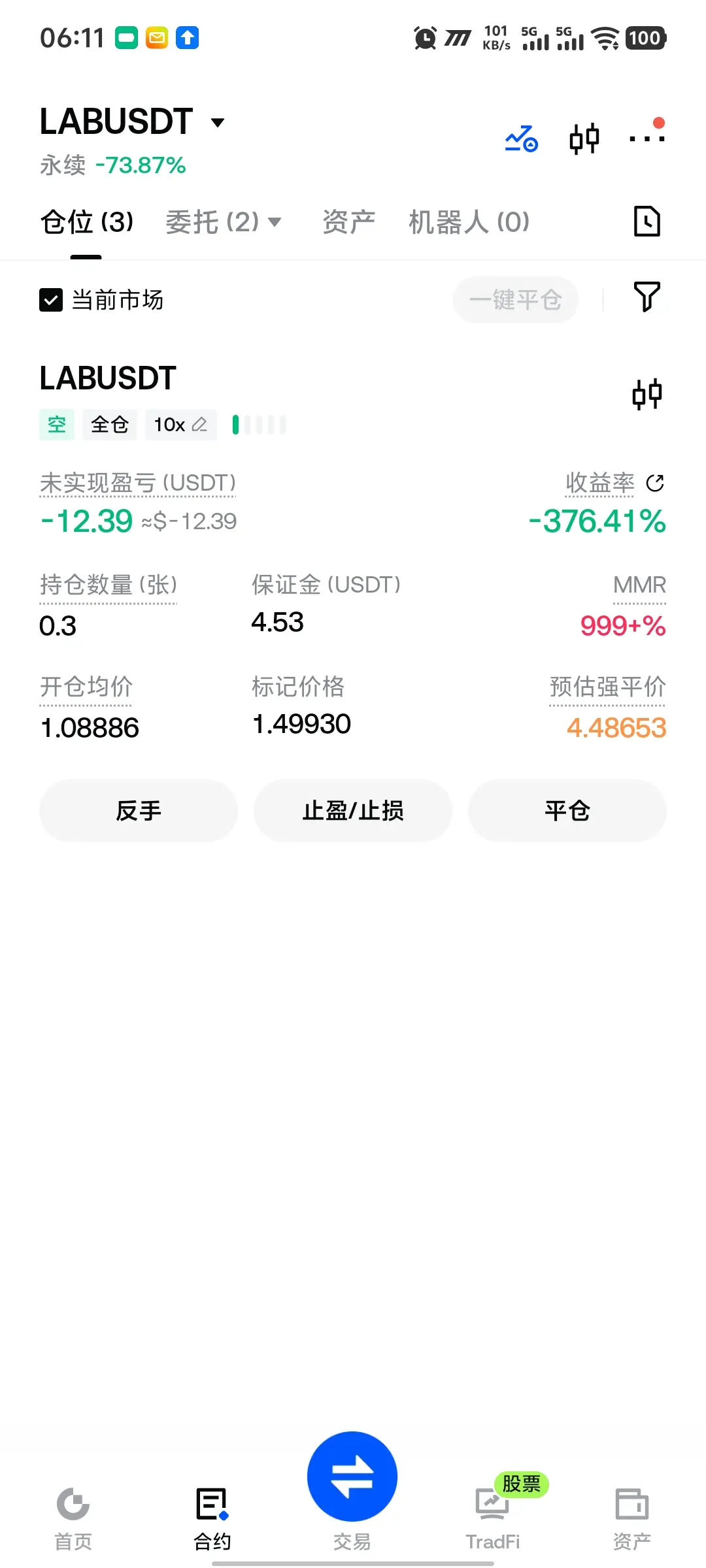Share the 收益率 return rate

click(655, 483)
